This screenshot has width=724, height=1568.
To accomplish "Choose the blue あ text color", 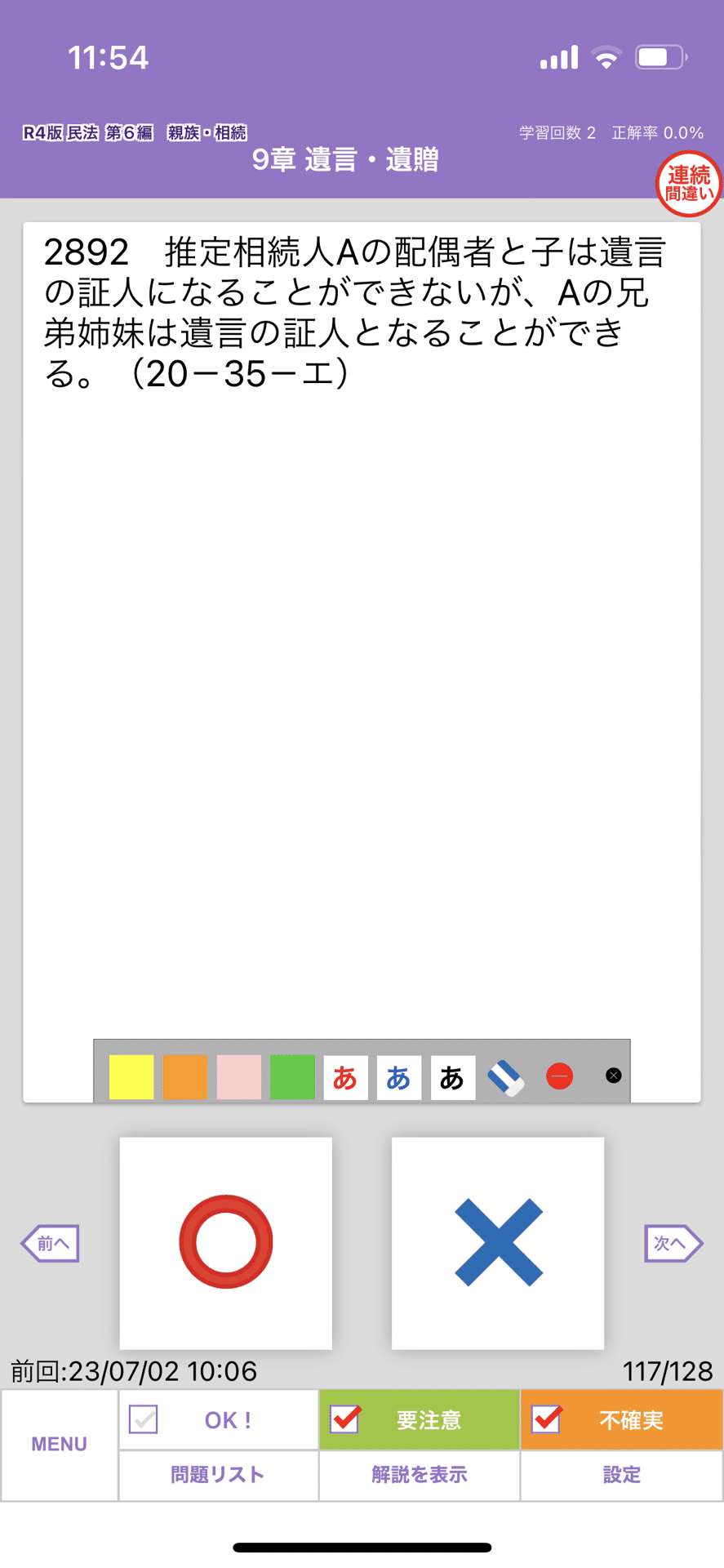I will tap(398, 1077).
